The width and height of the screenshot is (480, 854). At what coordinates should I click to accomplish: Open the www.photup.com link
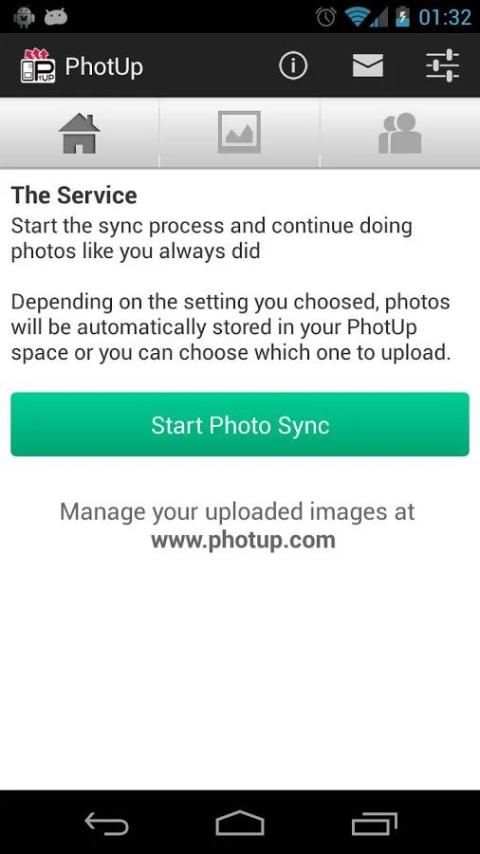[x=243, y=540]
